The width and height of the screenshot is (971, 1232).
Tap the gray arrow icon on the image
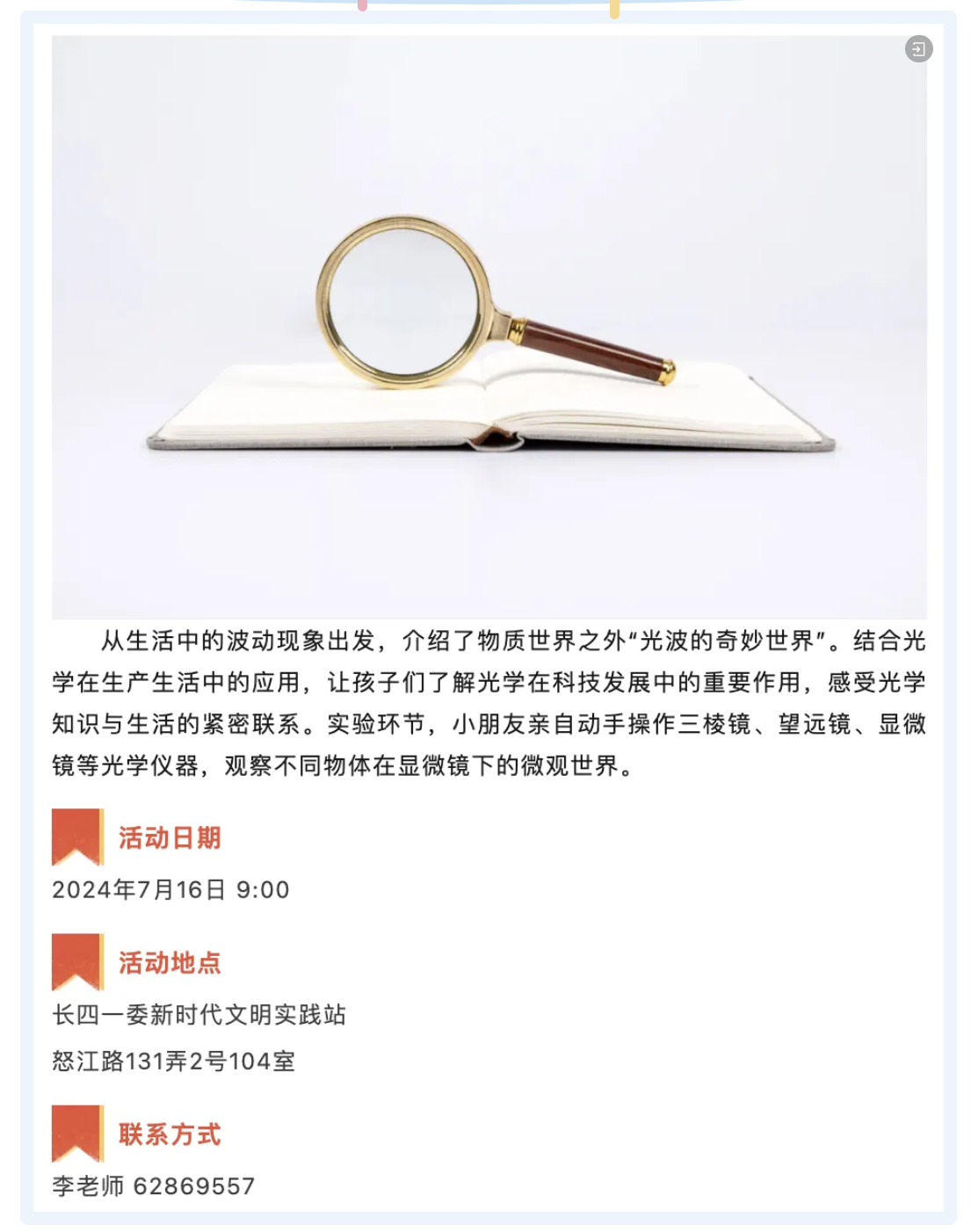918,49
